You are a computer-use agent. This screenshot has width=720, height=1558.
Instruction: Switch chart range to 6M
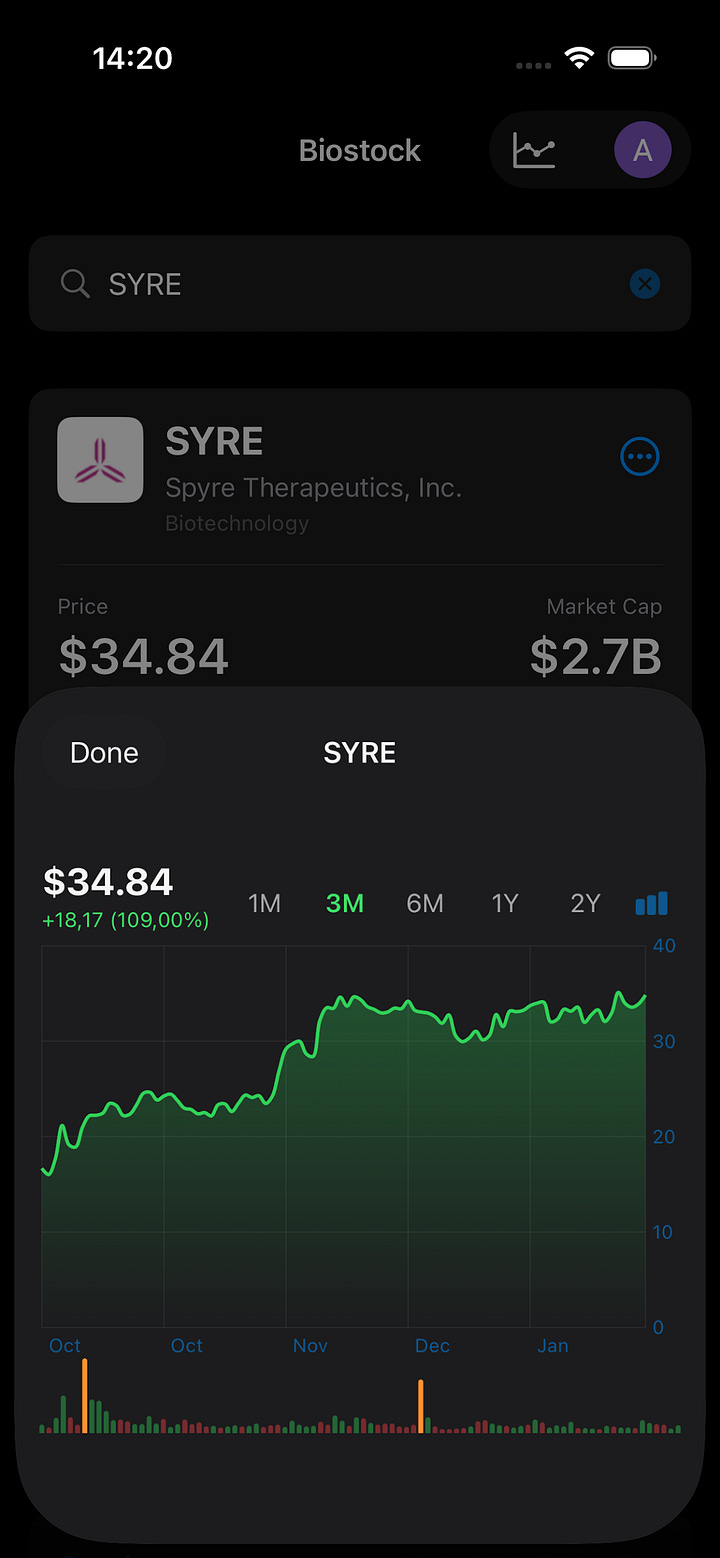425,904
